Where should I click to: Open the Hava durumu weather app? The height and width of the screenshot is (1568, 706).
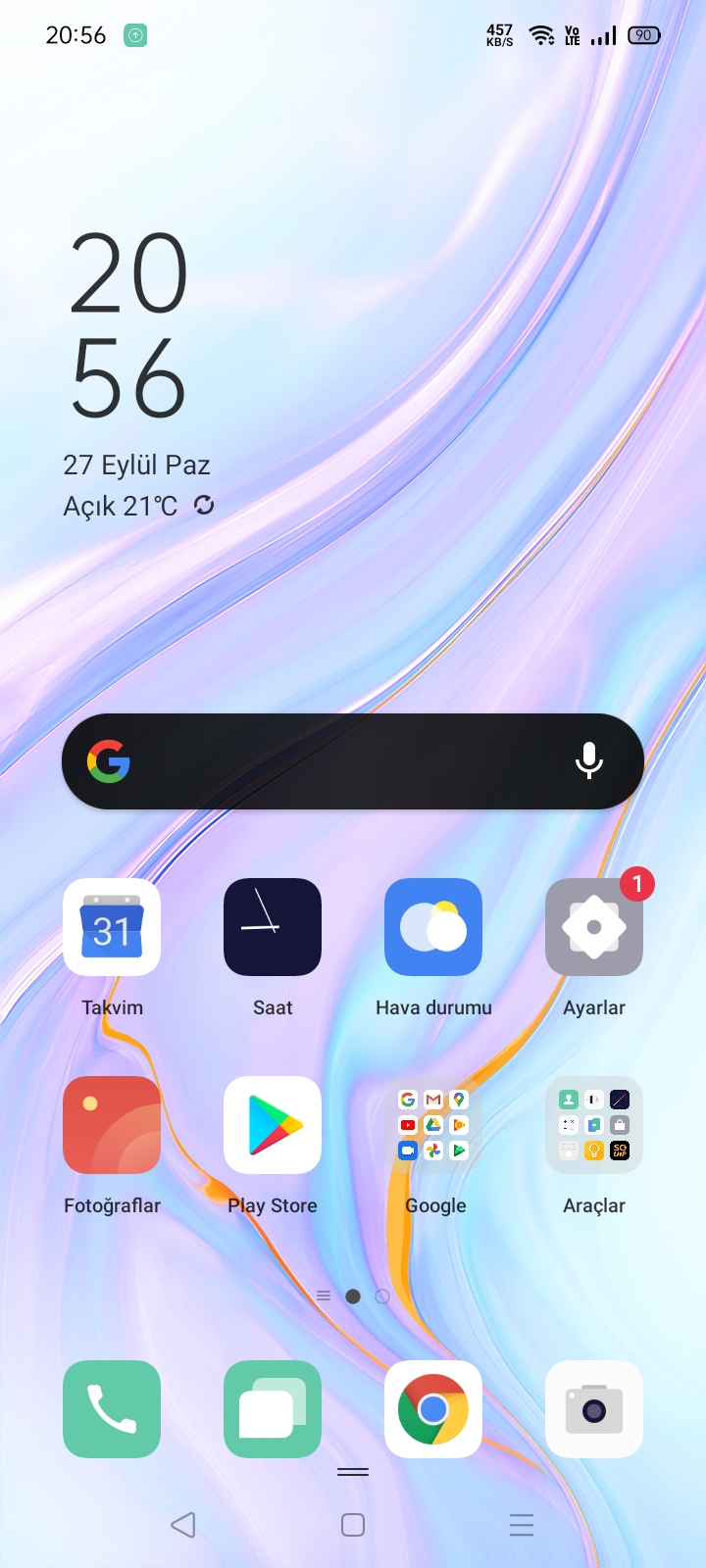coord(433,927)
